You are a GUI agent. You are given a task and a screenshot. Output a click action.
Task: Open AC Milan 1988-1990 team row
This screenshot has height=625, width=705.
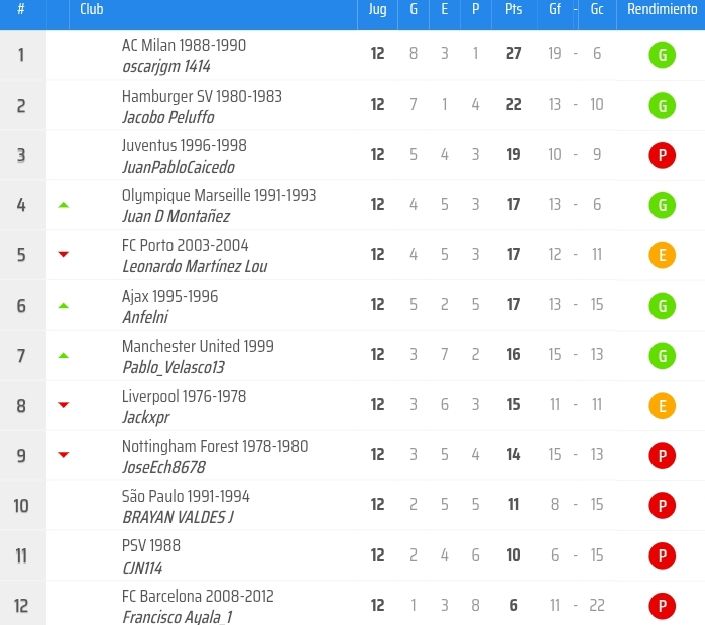[x=184, y=46]
